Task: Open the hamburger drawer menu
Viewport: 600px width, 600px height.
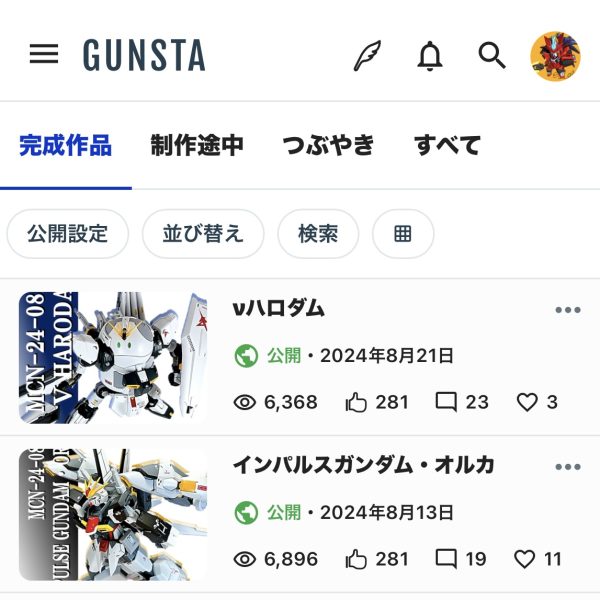Action: click(44, 55)
